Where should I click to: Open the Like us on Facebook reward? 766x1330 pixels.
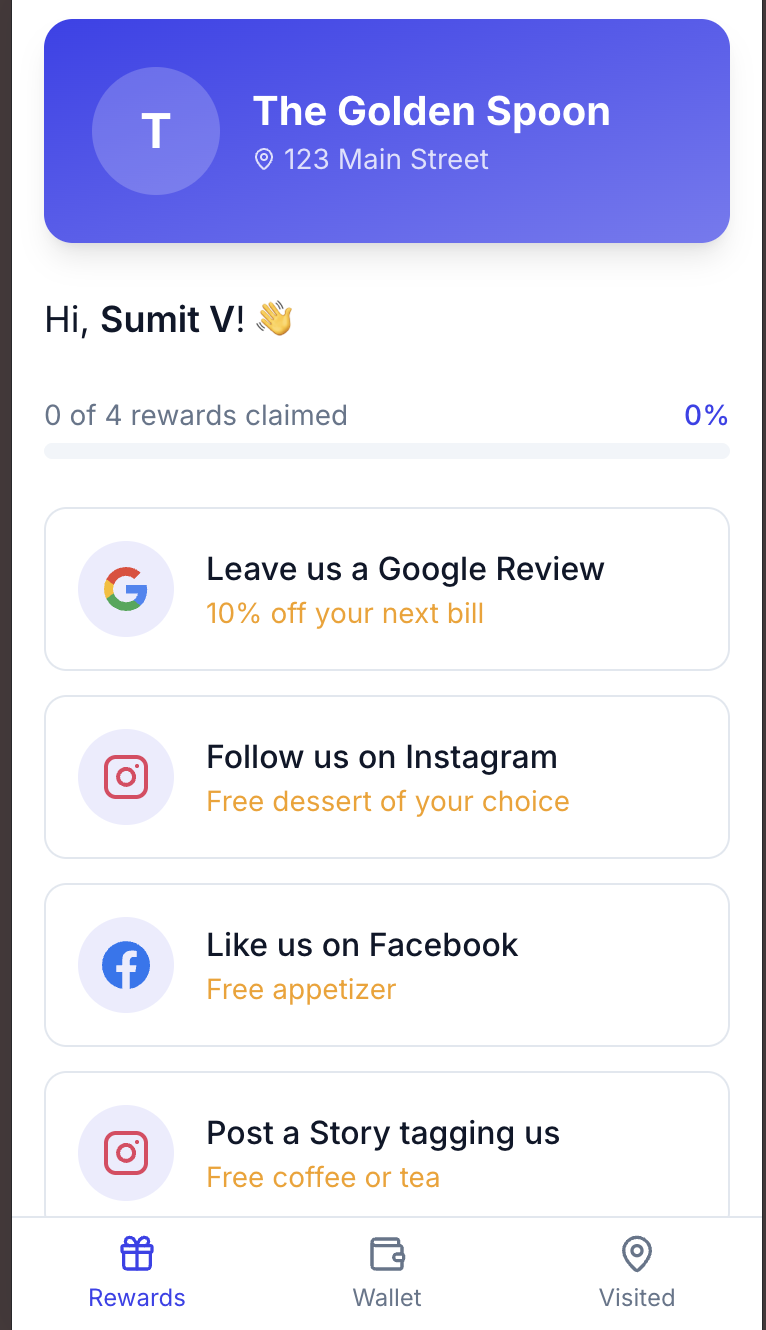click(x=386, y=965)
